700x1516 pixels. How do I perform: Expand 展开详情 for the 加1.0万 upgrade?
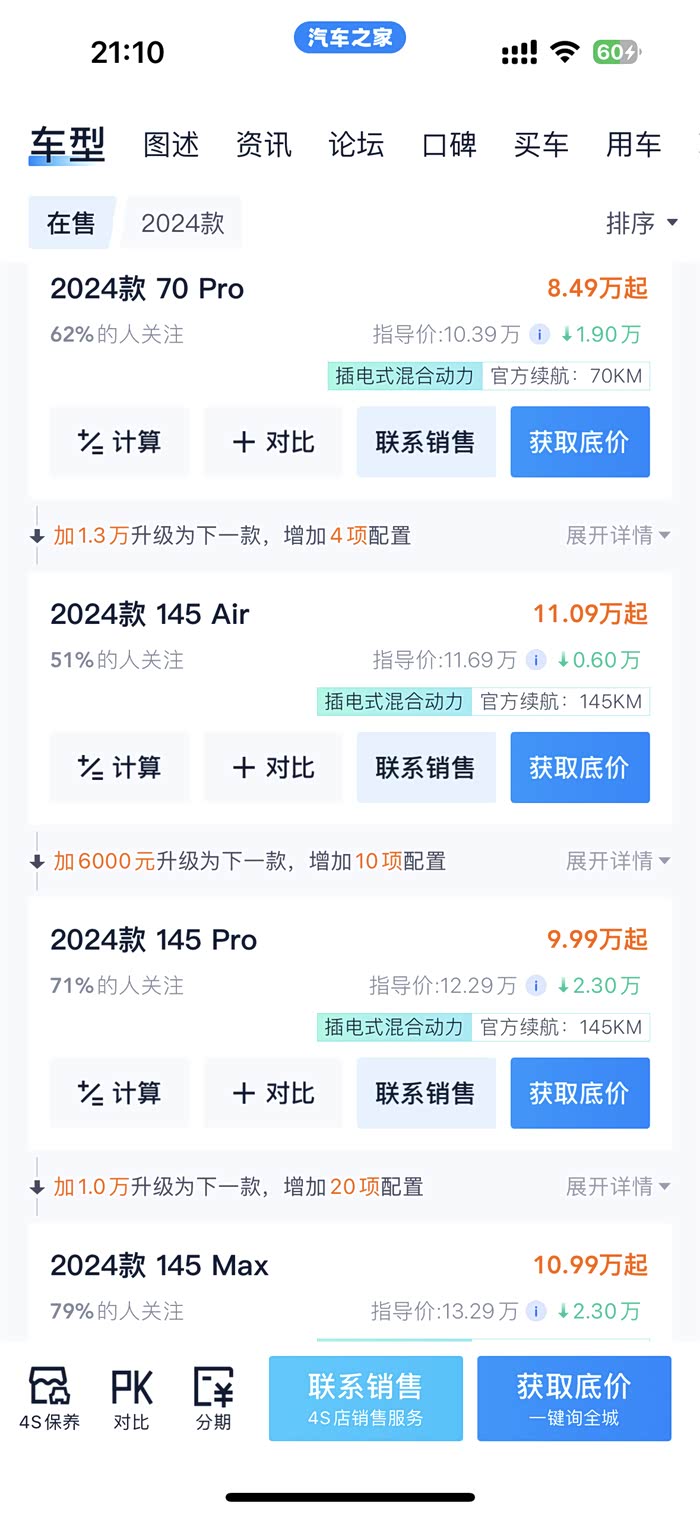(617, 1187)
